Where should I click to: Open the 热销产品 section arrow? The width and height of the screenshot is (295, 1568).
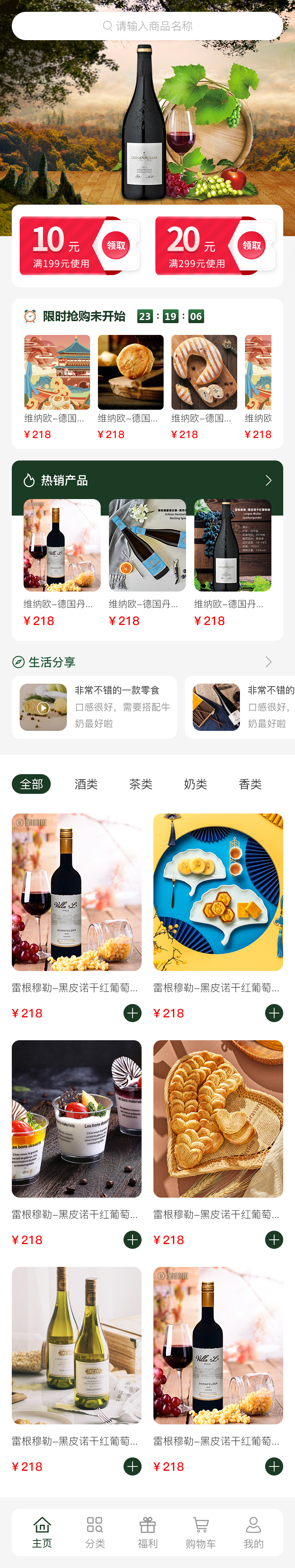click(268, 481)
